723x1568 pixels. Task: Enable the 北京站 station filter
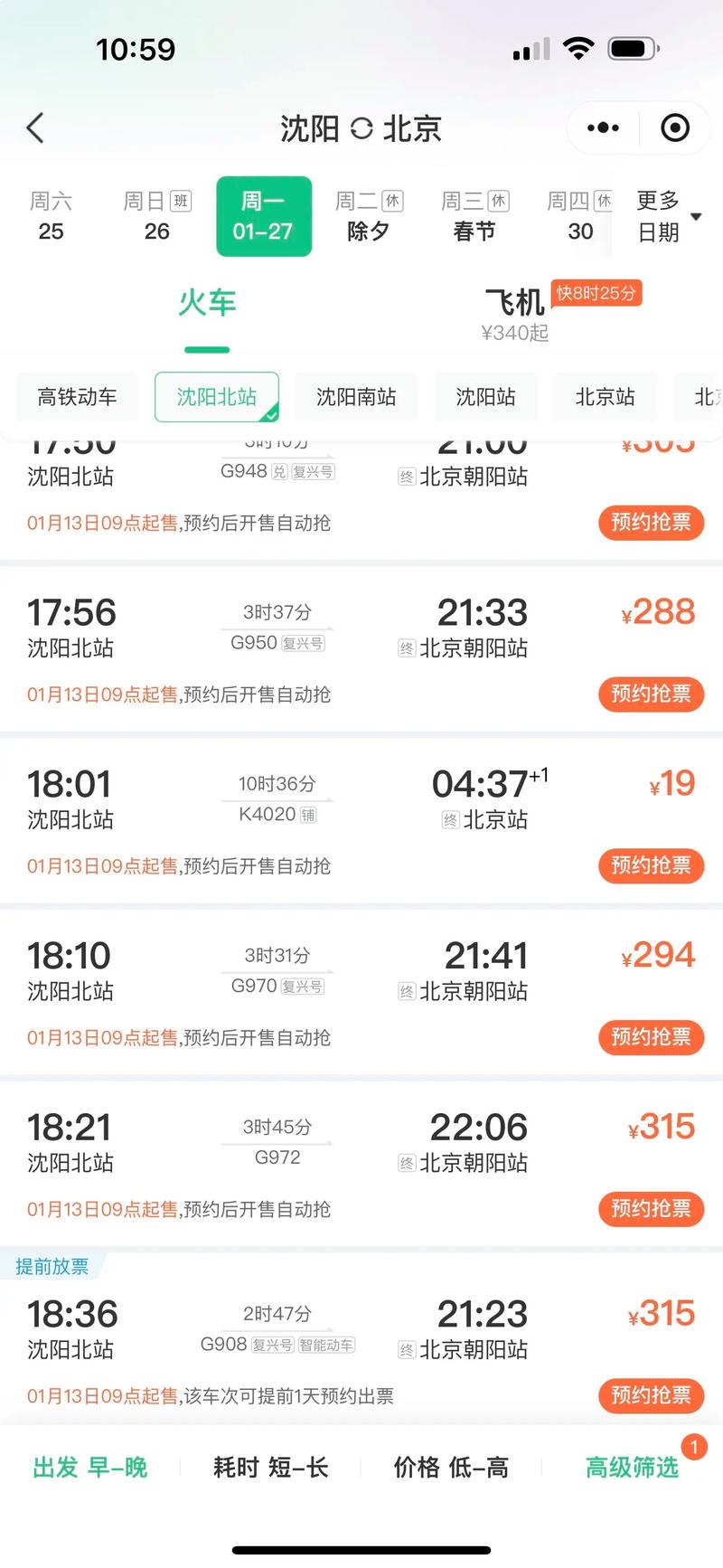[x=605, y=397]
